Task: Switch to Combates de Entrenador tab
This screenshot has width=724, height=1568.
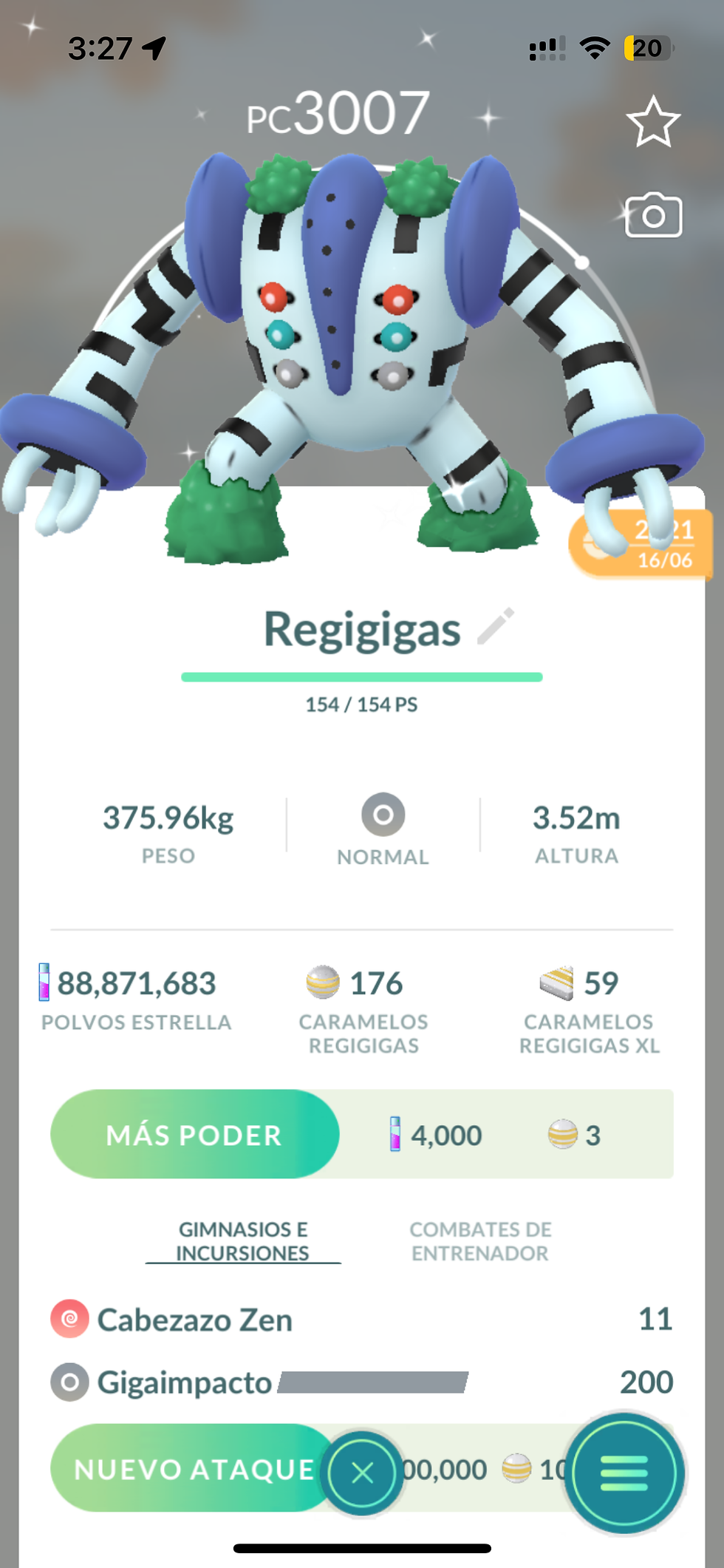Action: (x=479, y=1241)
